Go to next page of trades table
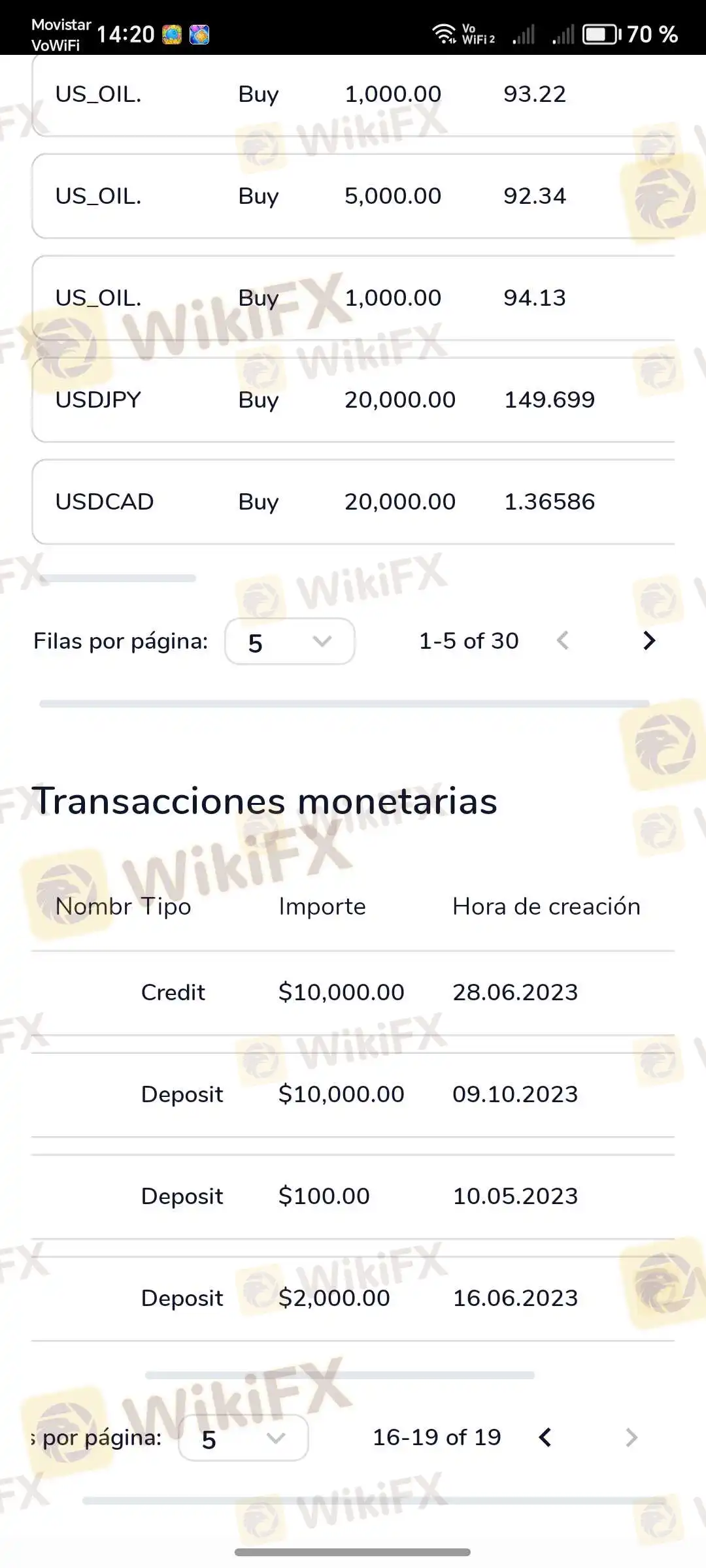This screenshot has height=1568, width=706. point(648,641)
